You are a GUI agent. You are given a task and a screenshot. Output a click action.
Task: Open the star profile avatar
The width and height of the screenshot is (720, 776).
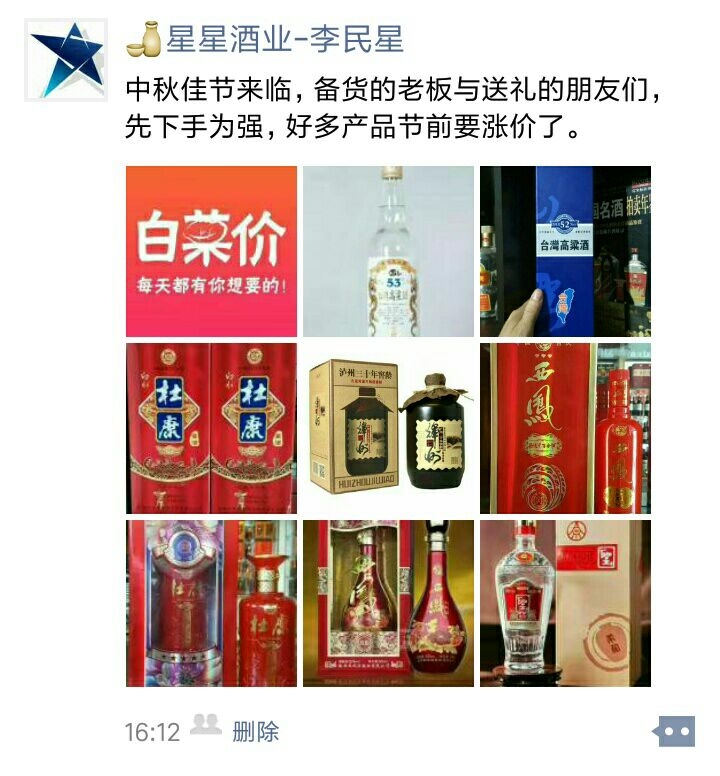(66, 60)
